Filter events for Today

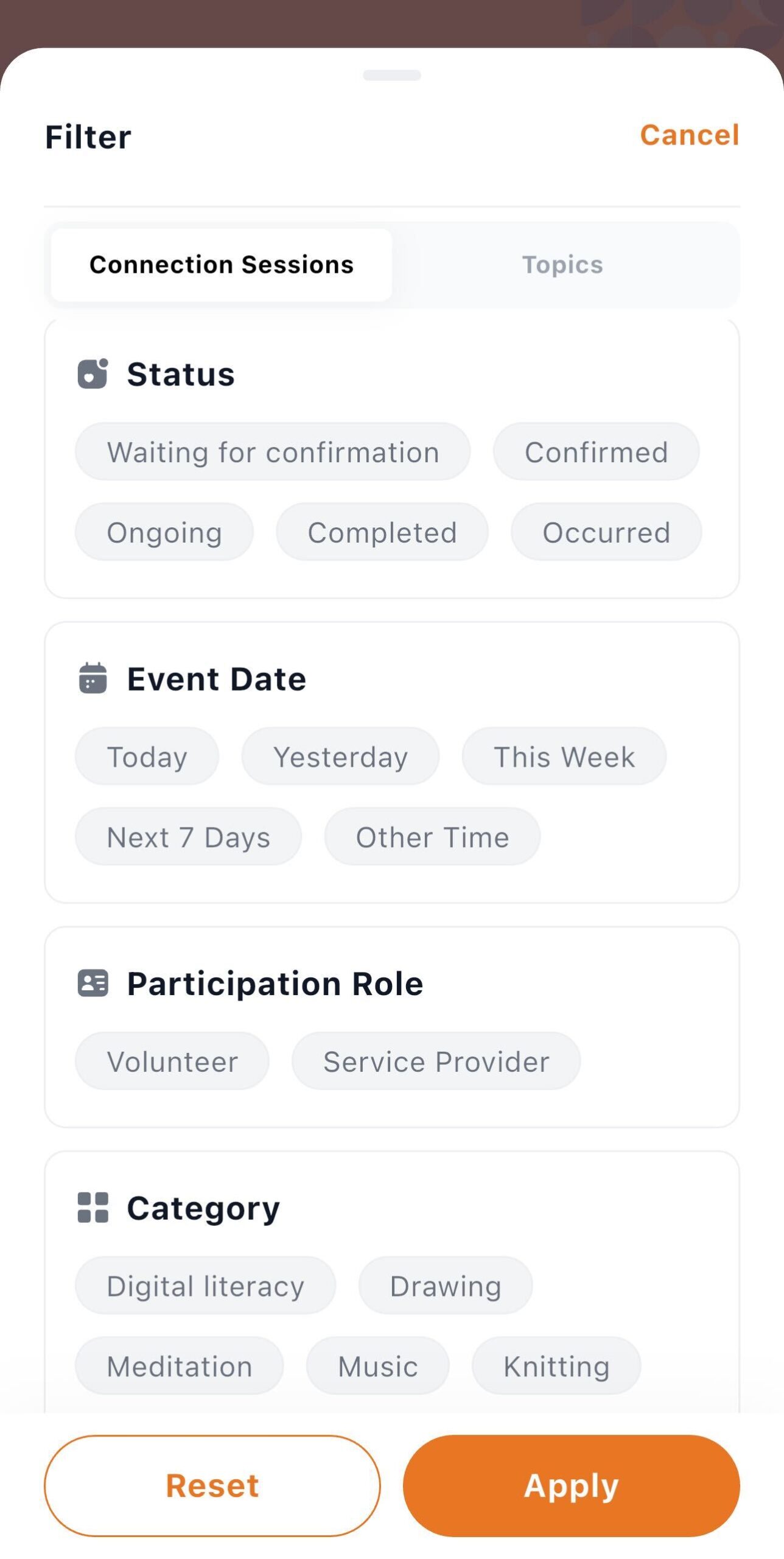[x=147, y=756]
